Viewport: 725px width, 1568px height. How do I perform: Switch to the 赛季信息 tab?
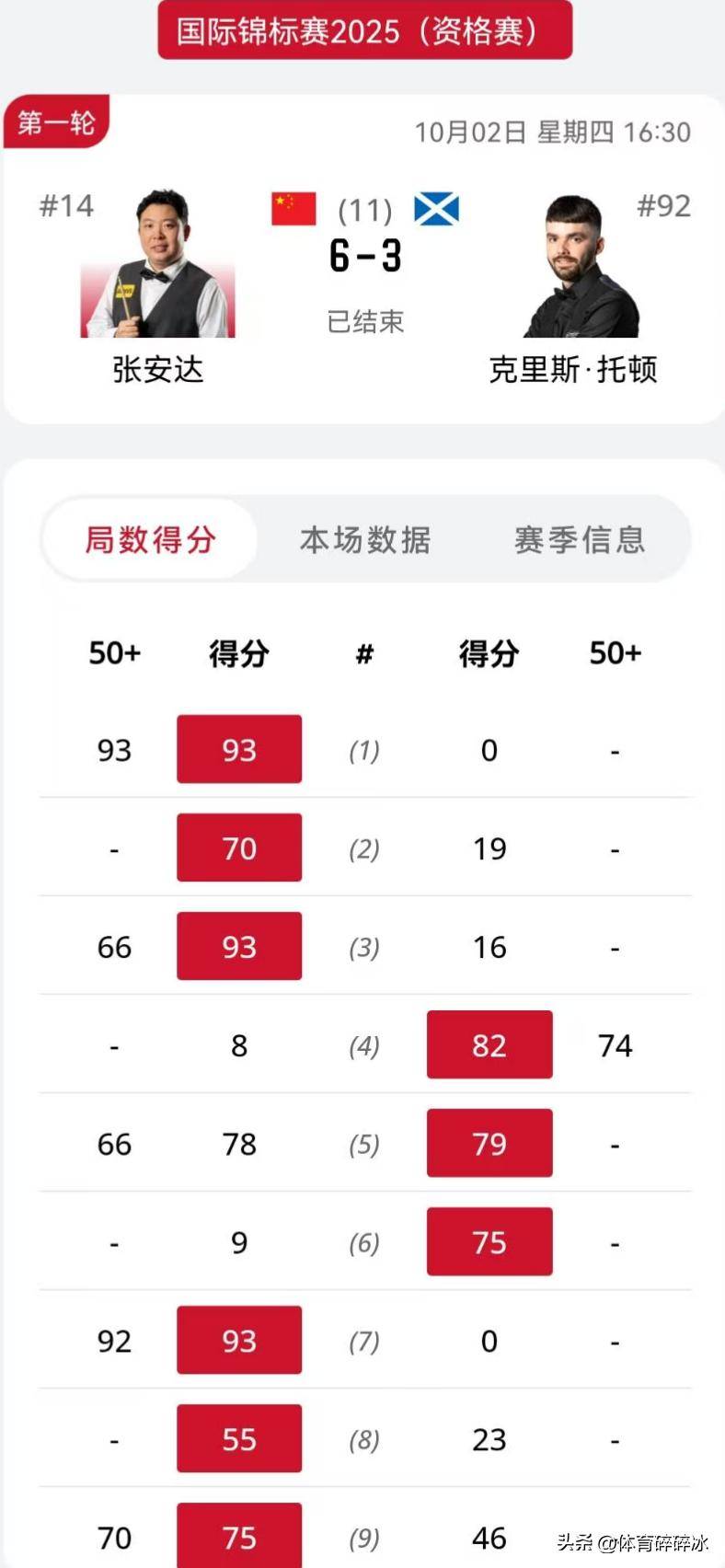coord(580,540)
